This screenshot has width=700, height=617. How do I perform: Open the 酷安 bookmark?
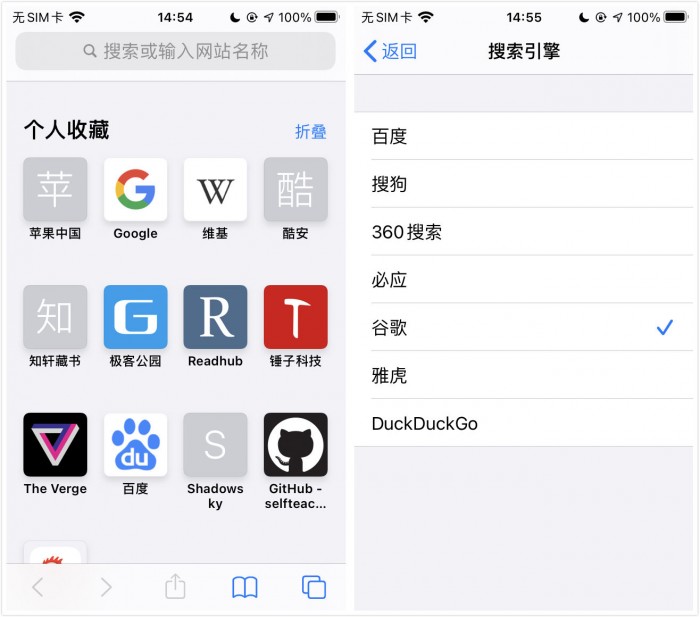point(295,189)
